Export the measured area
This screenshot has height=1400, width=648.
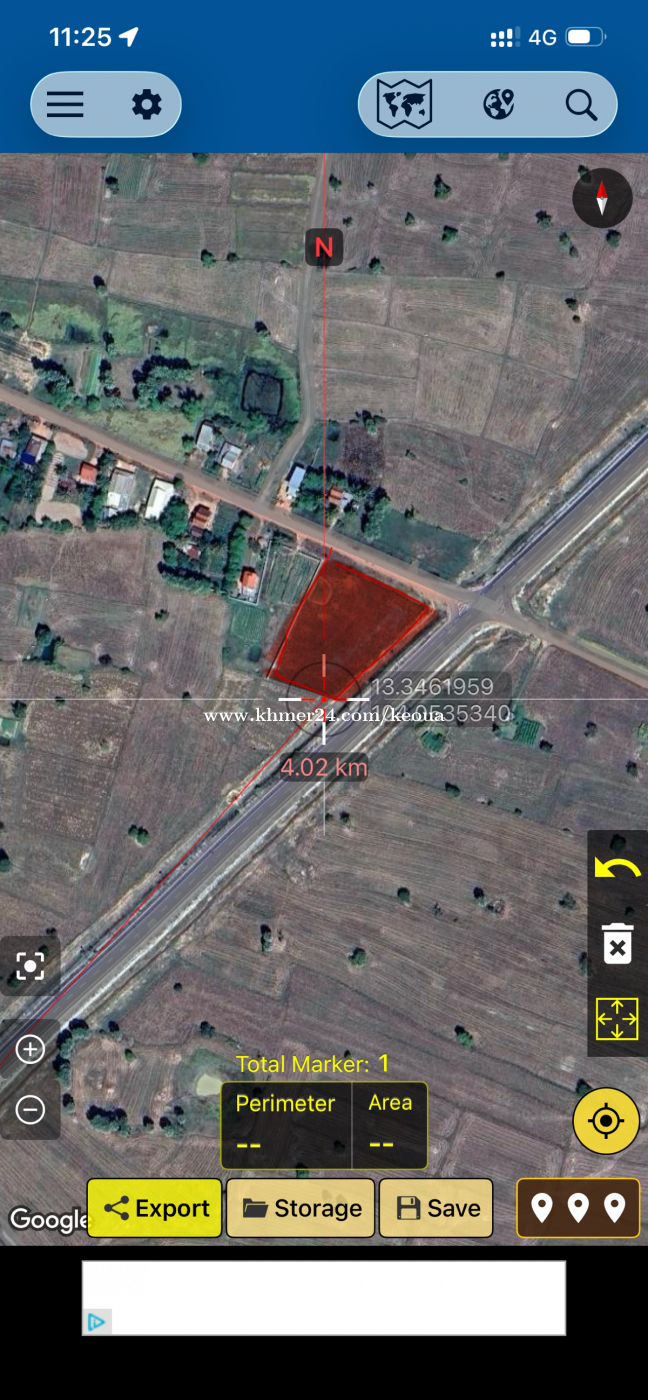[x=155, y=1208]
